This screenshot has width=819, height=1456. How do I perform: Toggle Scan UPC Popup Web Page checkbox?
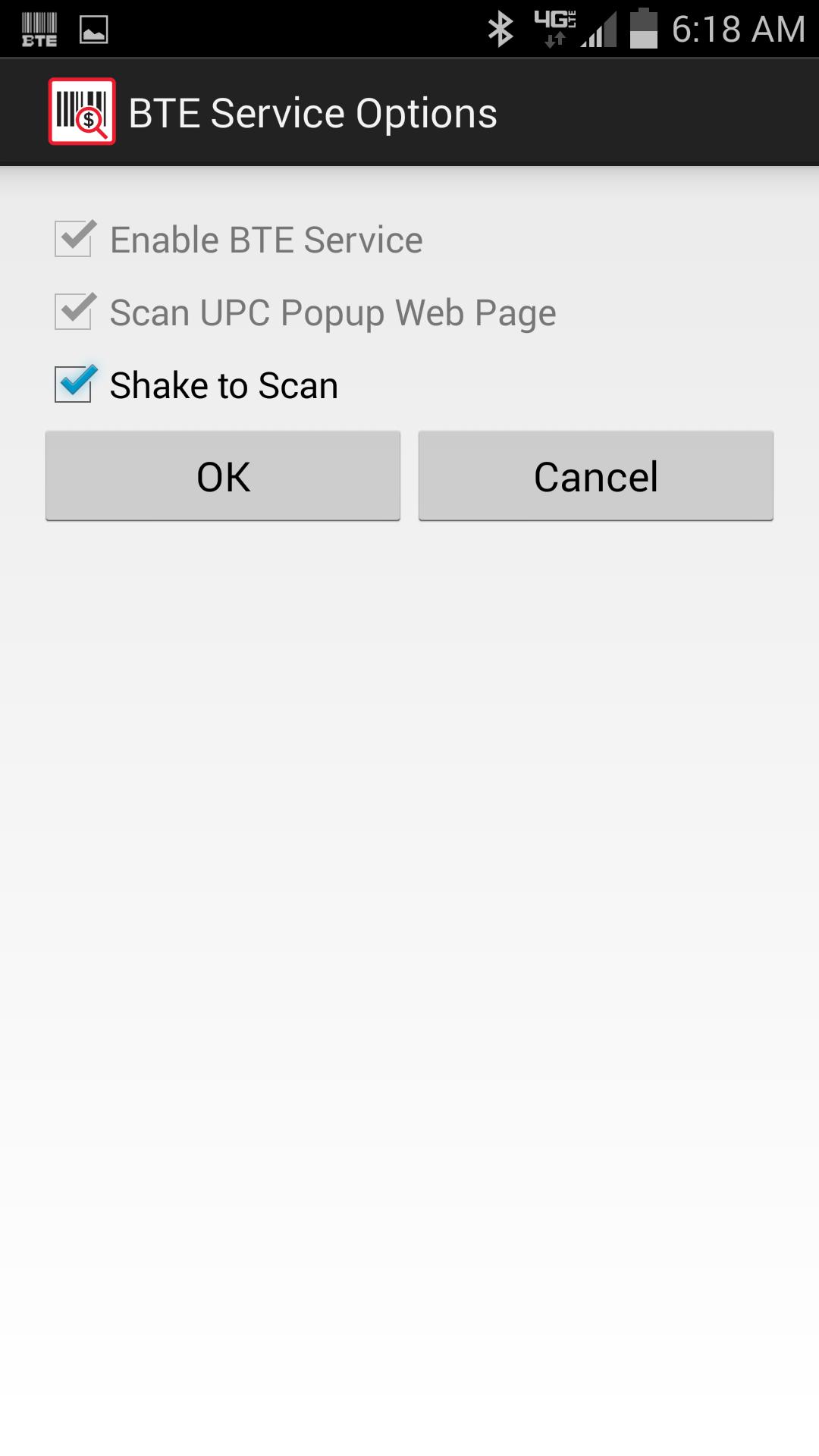pyautogui.click(x=74, y=312)
